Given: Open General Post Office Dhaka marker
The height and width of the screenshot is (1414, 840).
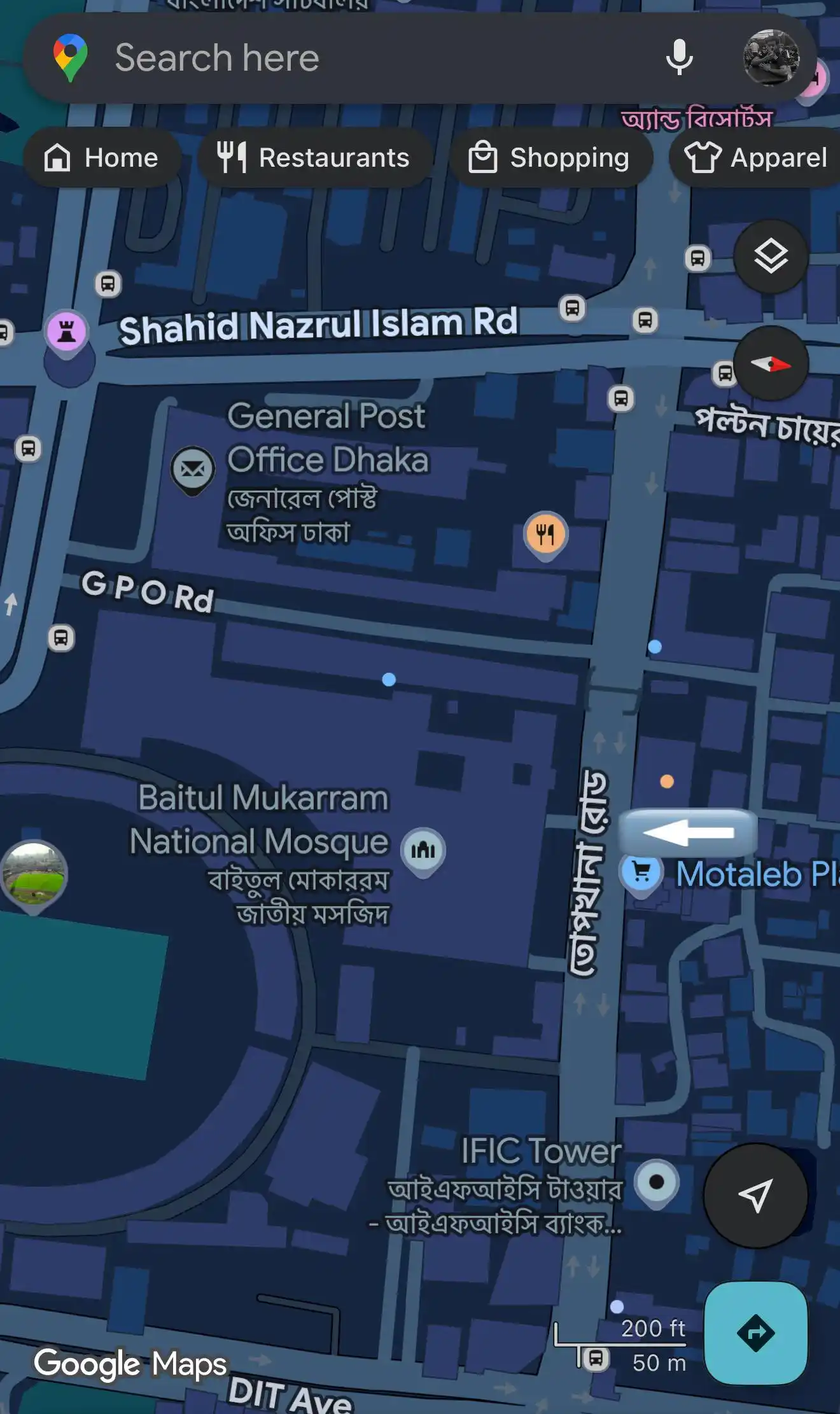Looking at the screenshot, I should pos(193,470).
